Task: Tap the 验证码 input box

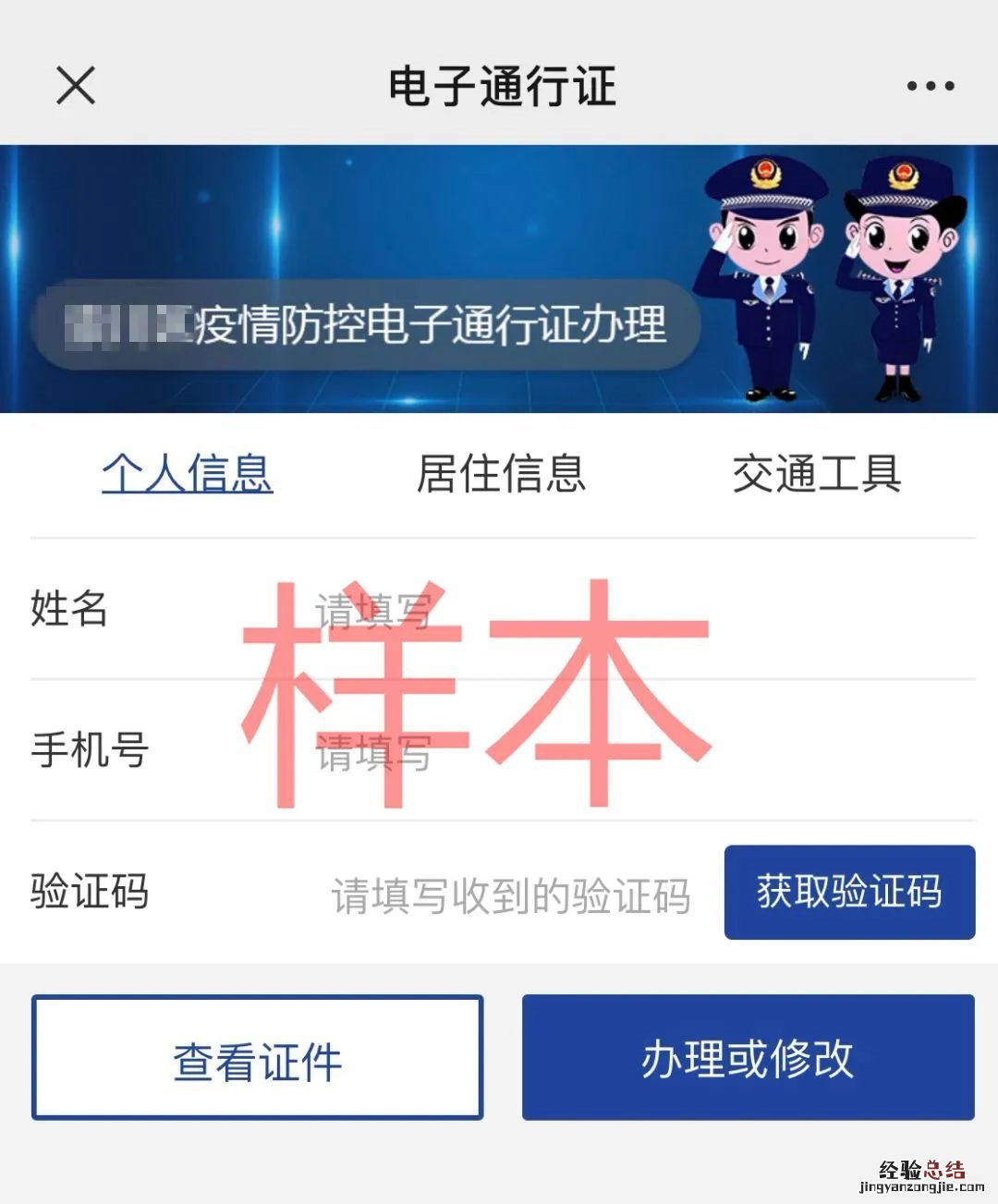Action: [510, 894]
